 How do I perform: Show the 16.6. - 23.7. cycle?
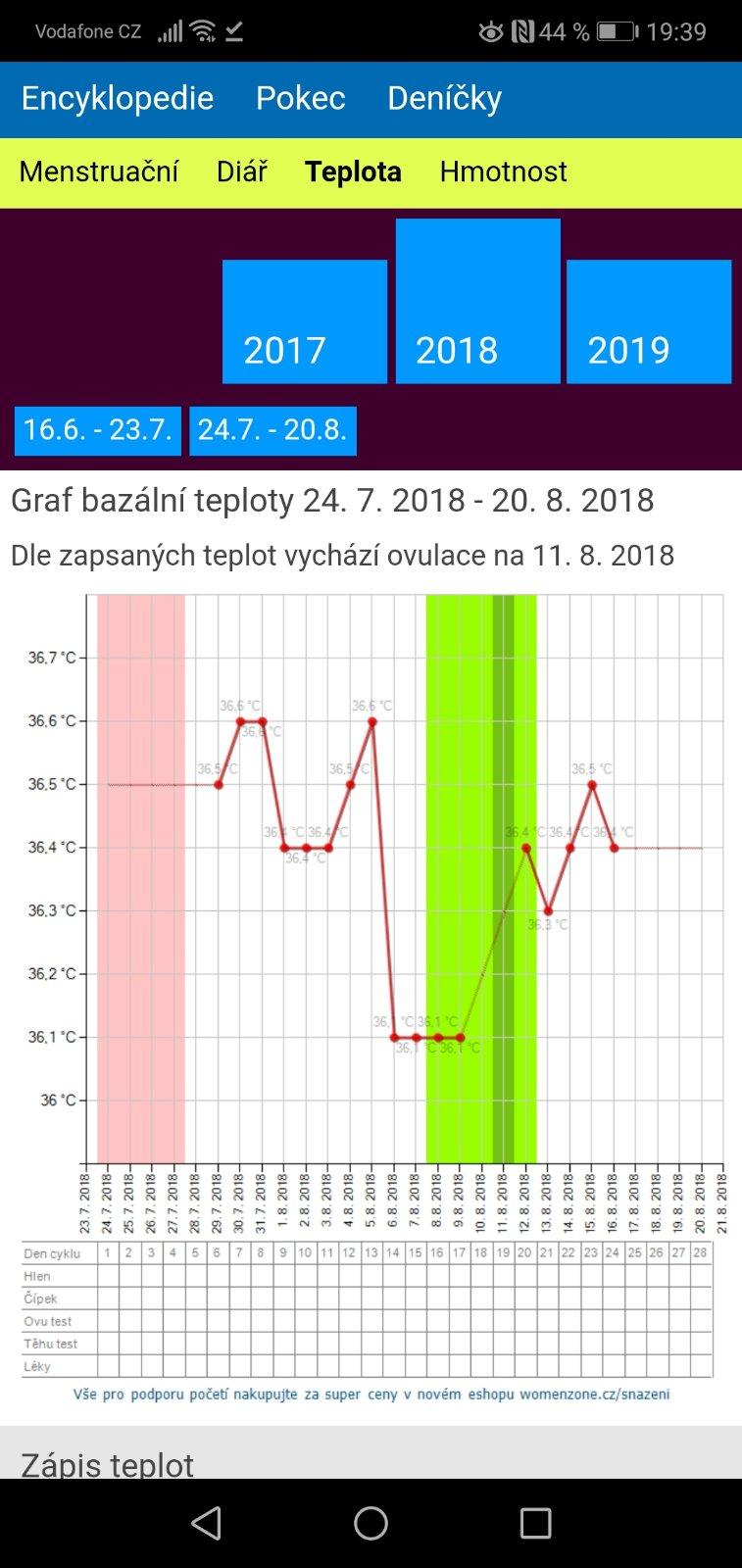[97, 430]
